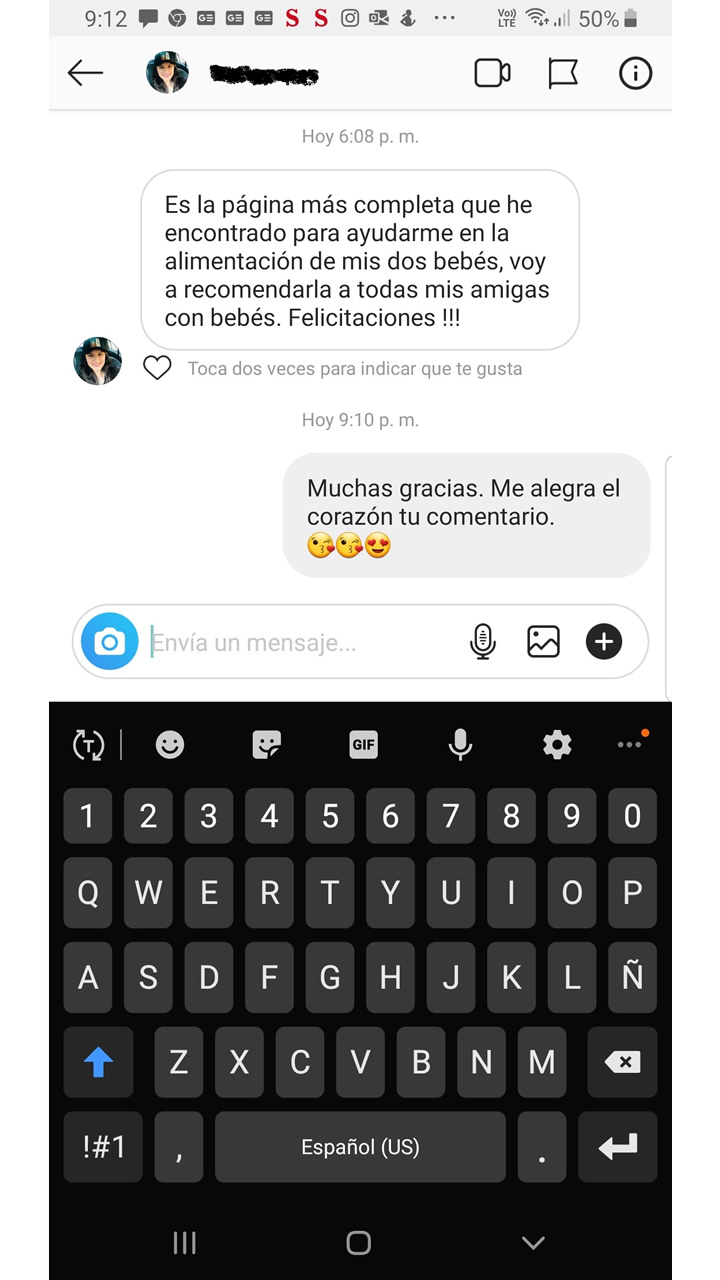The image size is (720, 1280).
Task: Start voice typing with the keyboard mic
Action: click(x=459, y=744)
